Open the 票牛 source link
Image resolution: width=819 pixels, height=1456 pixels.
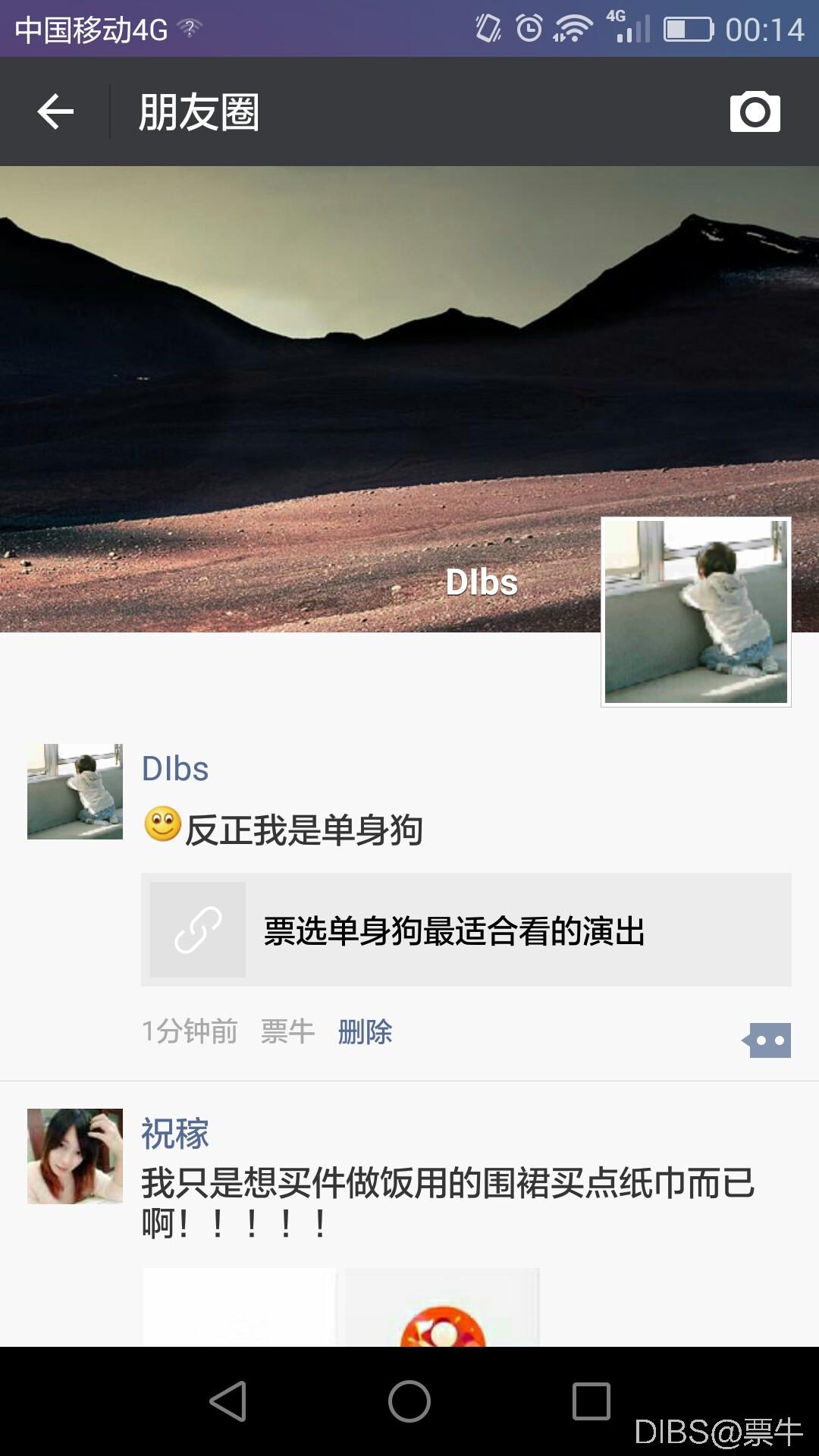[x=287, y=1031]
